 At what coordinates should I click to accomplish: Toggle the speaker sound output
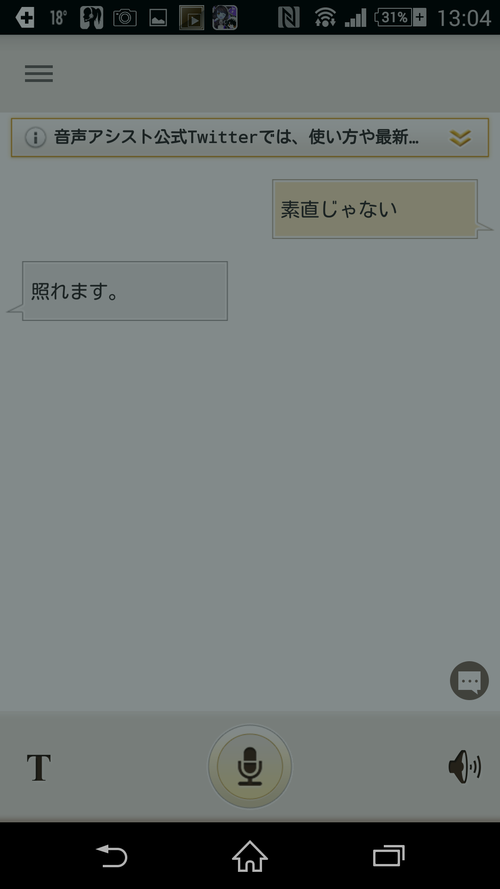[x=464, y=767]
